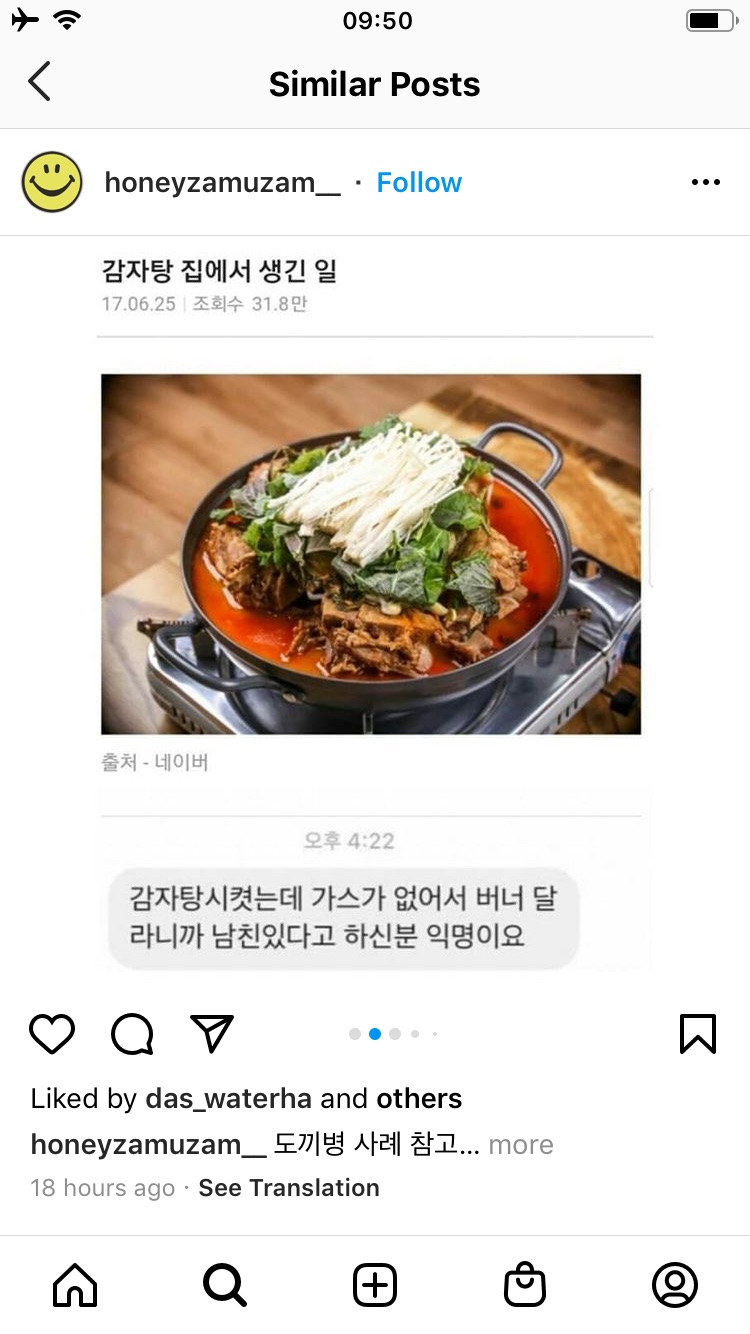Tap See Translation under the caption

tap(289, 1188)
